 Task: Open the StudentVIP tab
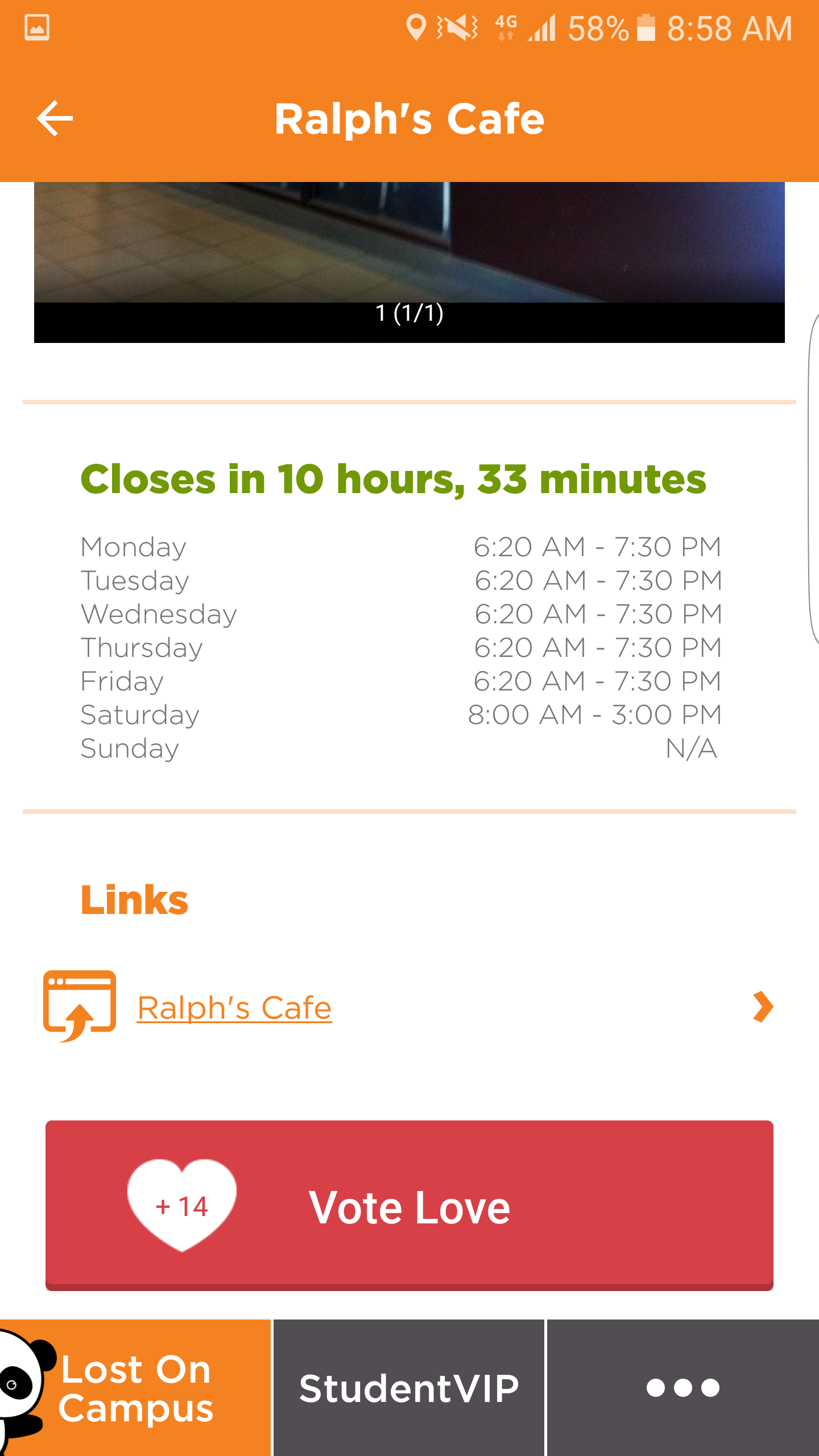click(409, 1388)
